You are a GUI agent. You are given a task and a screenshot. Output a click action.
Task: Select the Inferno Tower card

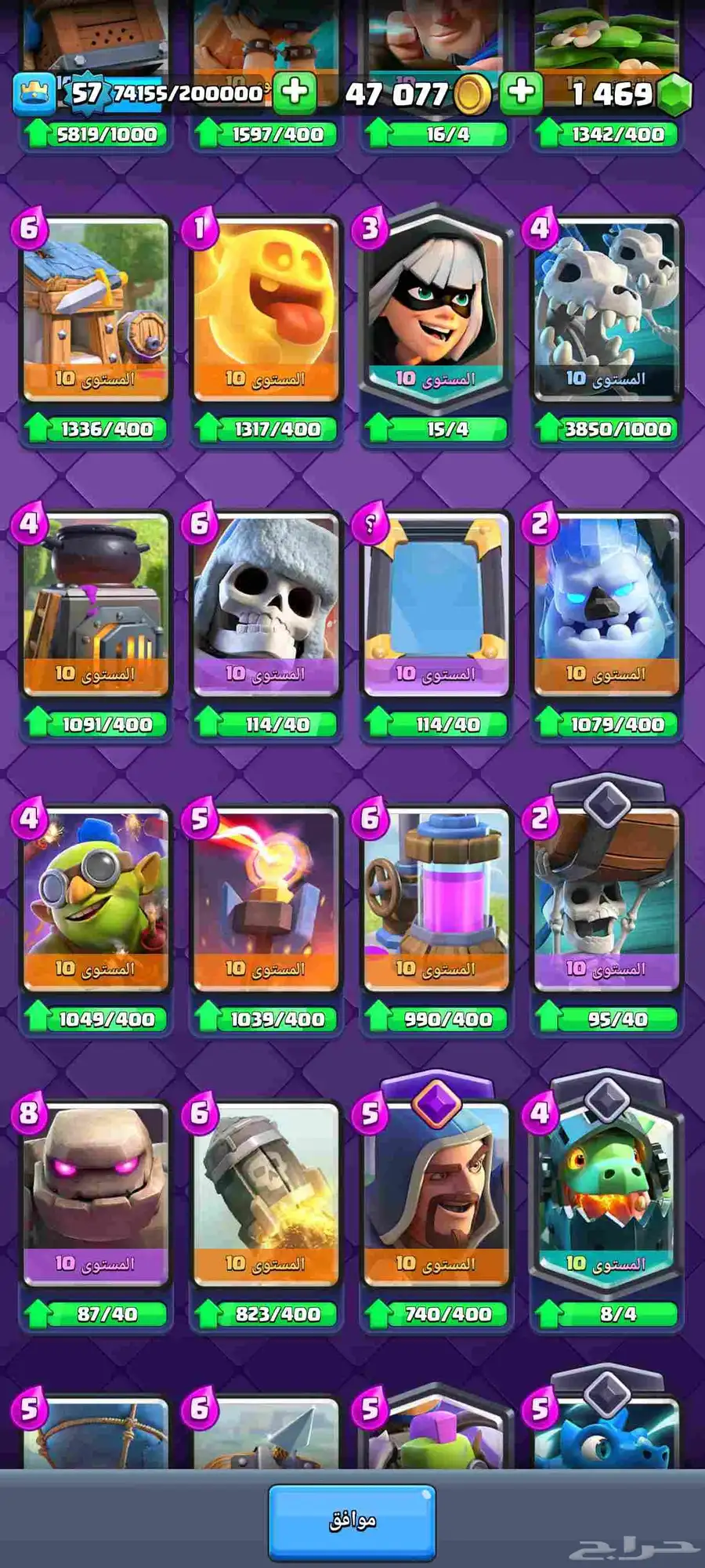click(x=266, y=900)
